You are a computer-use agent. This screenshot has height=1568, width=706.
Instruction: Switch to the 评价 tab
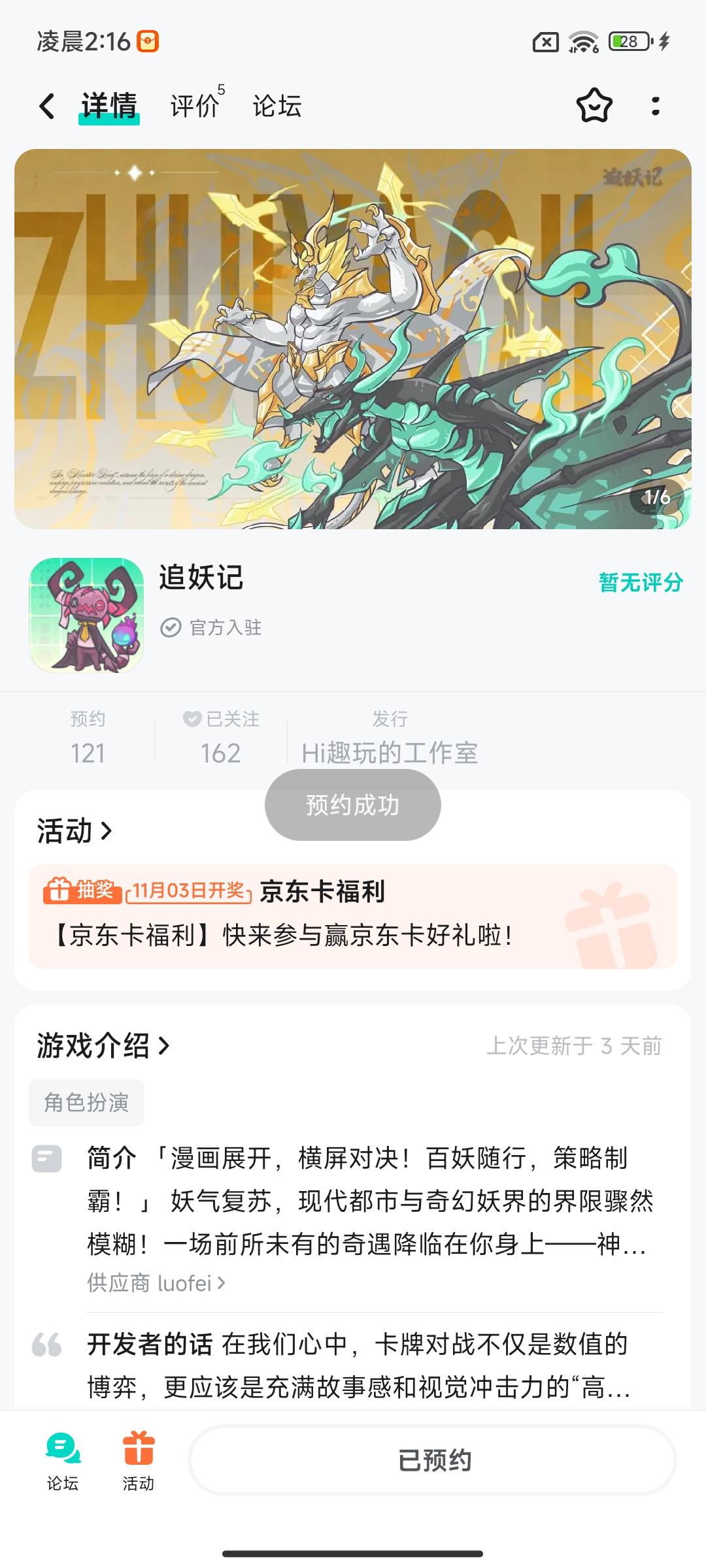point(193,105)
